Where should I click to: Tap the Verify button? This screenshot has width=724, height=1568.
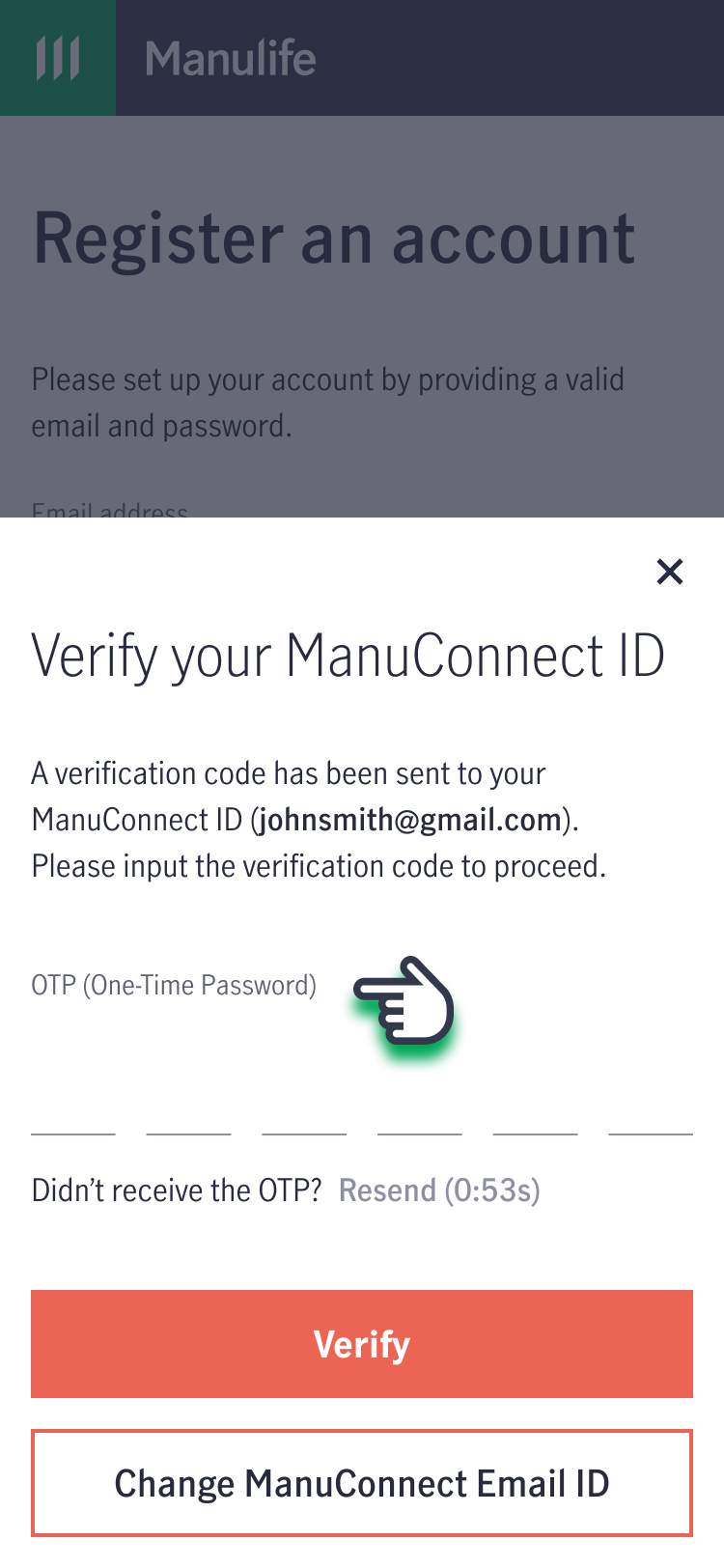coord(362,1344)
